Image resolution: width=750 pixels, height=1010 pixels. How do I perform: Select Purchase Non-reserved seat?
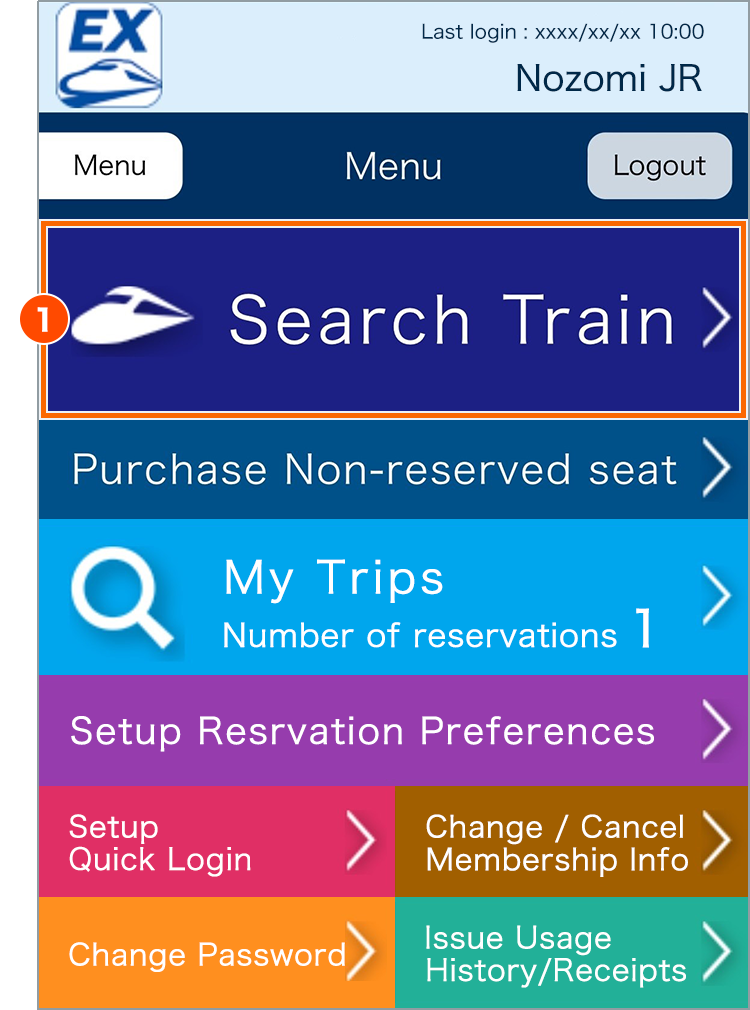[x=393, y=469]
